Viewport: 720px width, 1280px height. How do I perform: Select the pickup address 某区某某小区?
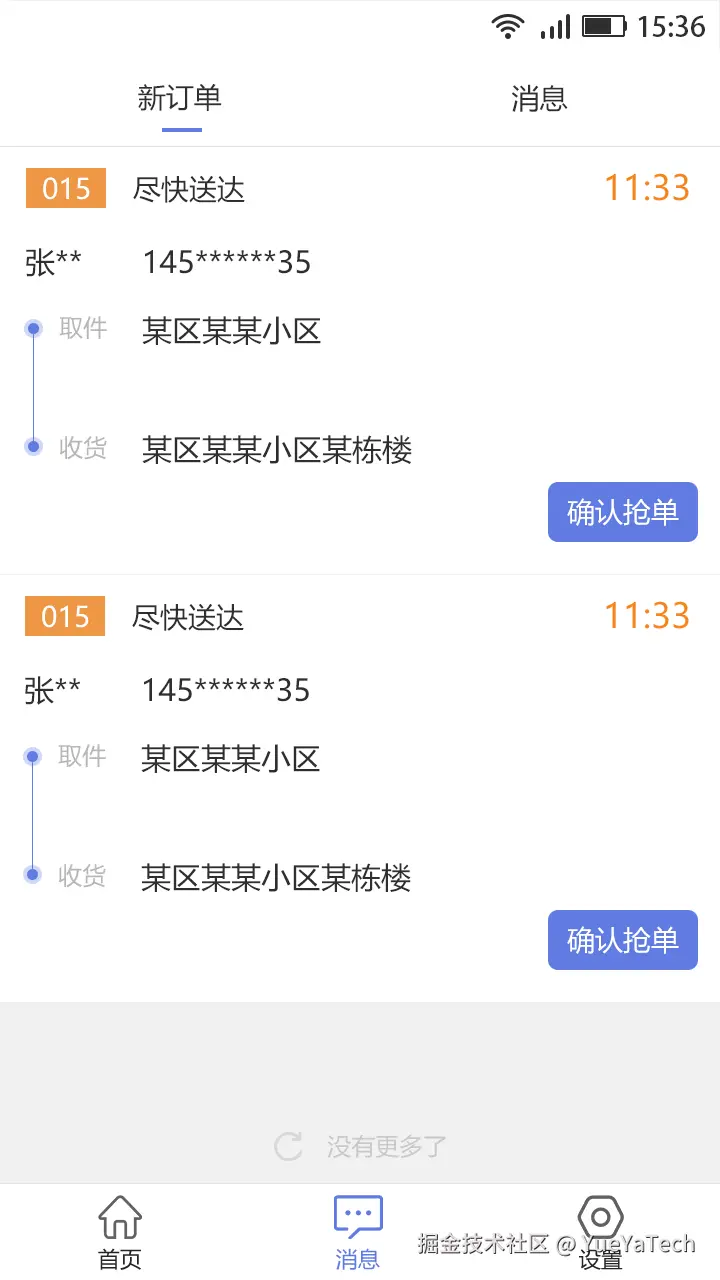[231, 331]
